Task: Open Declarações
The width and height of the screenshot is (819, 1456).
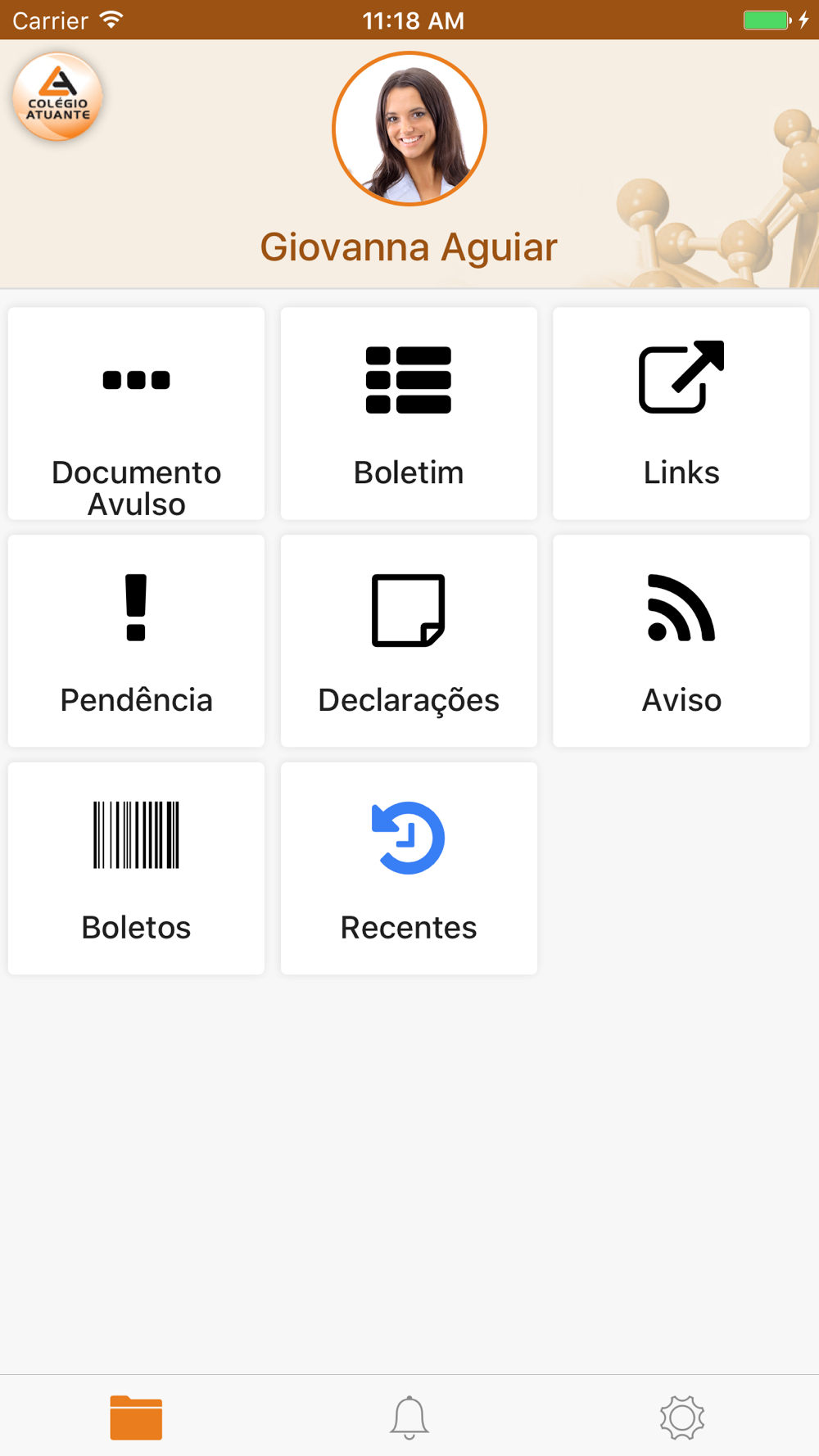Action: coord(409,640)
